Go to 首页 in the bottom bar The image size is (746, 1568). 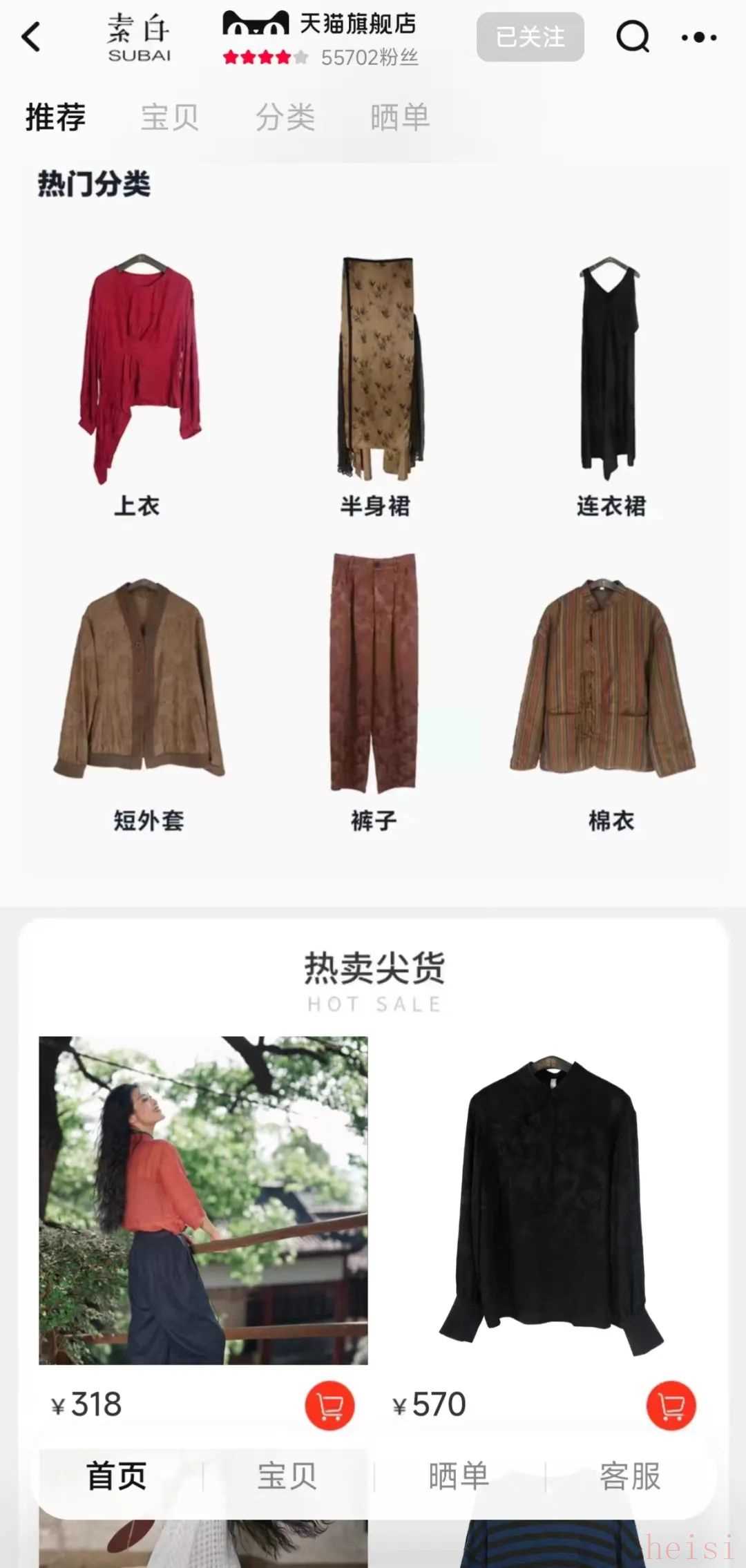tap(117, 1476)
